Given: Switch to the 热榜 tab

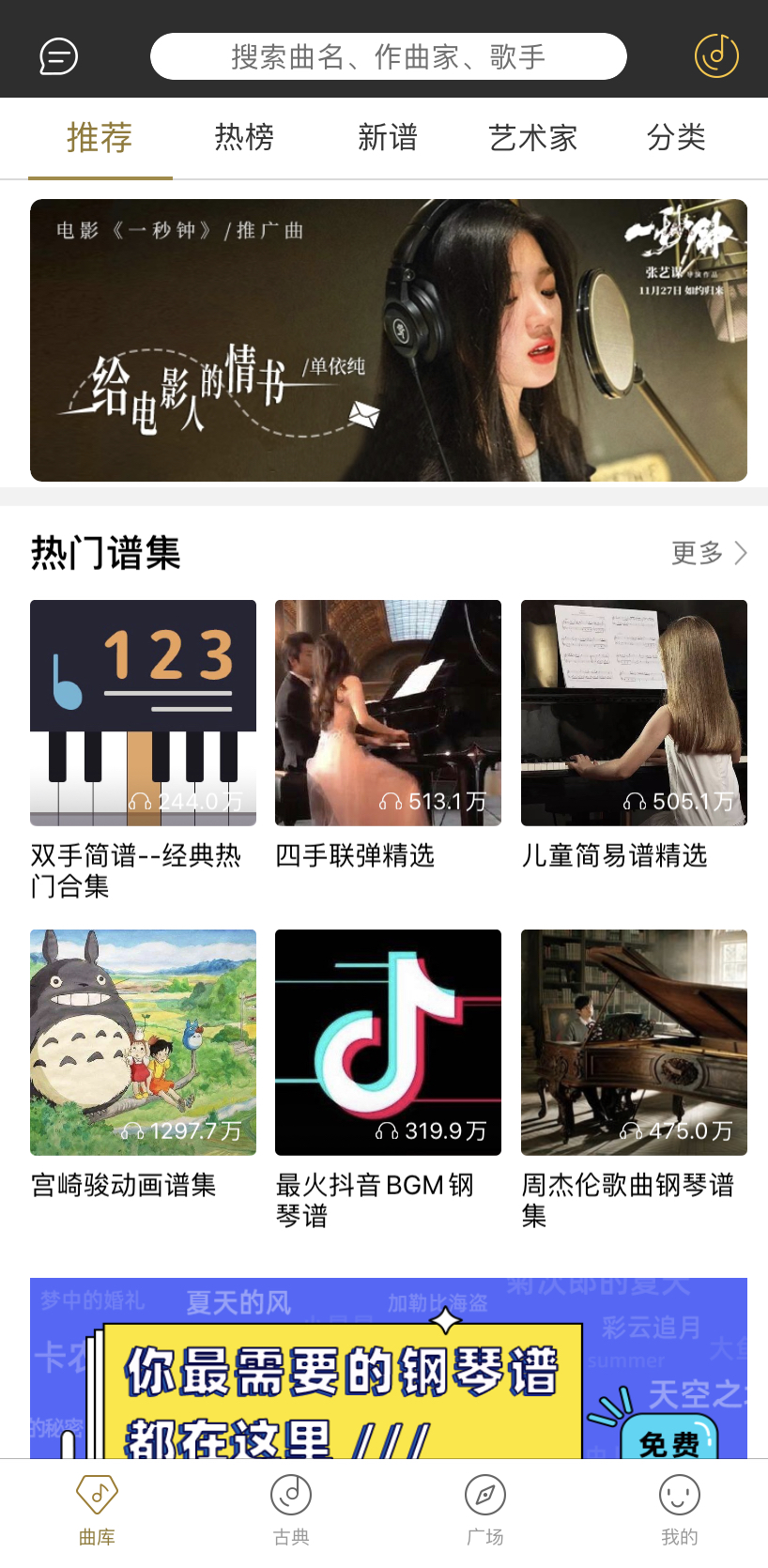Looking at the screenshot, I should click(x=244, y=138).
